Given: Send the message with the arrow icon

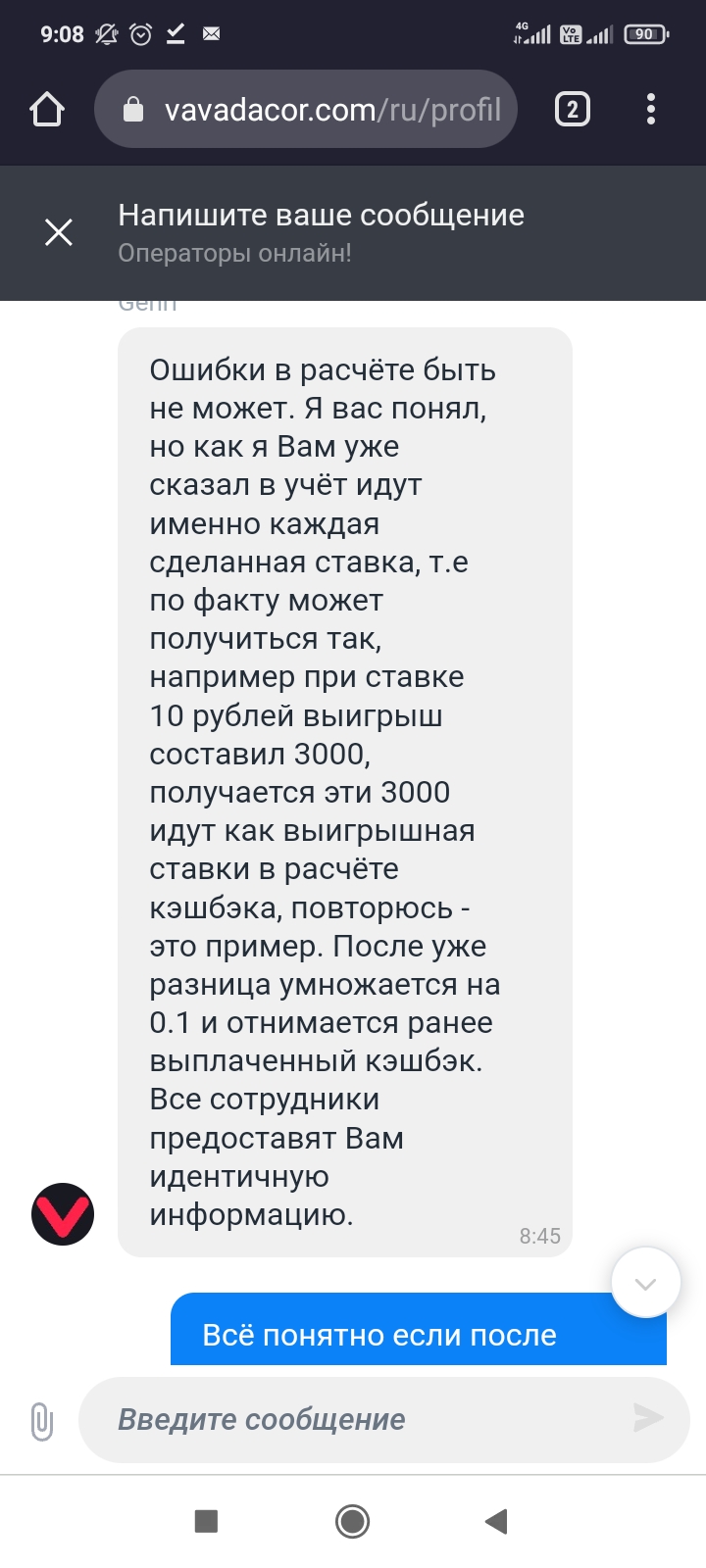Looking at the screenshot, I should 648,1418.
